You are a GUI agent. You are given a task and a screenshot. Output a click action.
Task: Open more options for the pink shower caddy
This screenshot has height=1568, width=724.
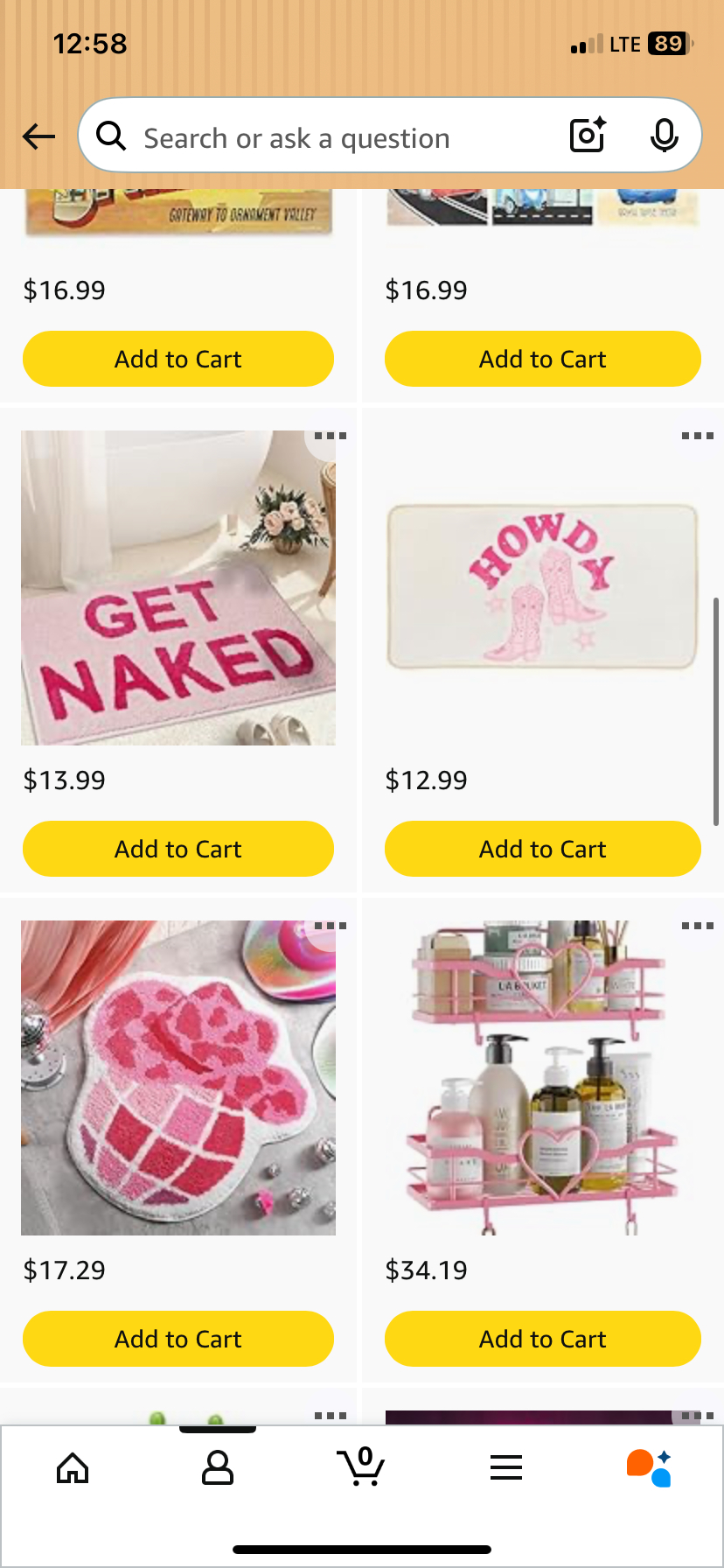[x=697, y=926]
